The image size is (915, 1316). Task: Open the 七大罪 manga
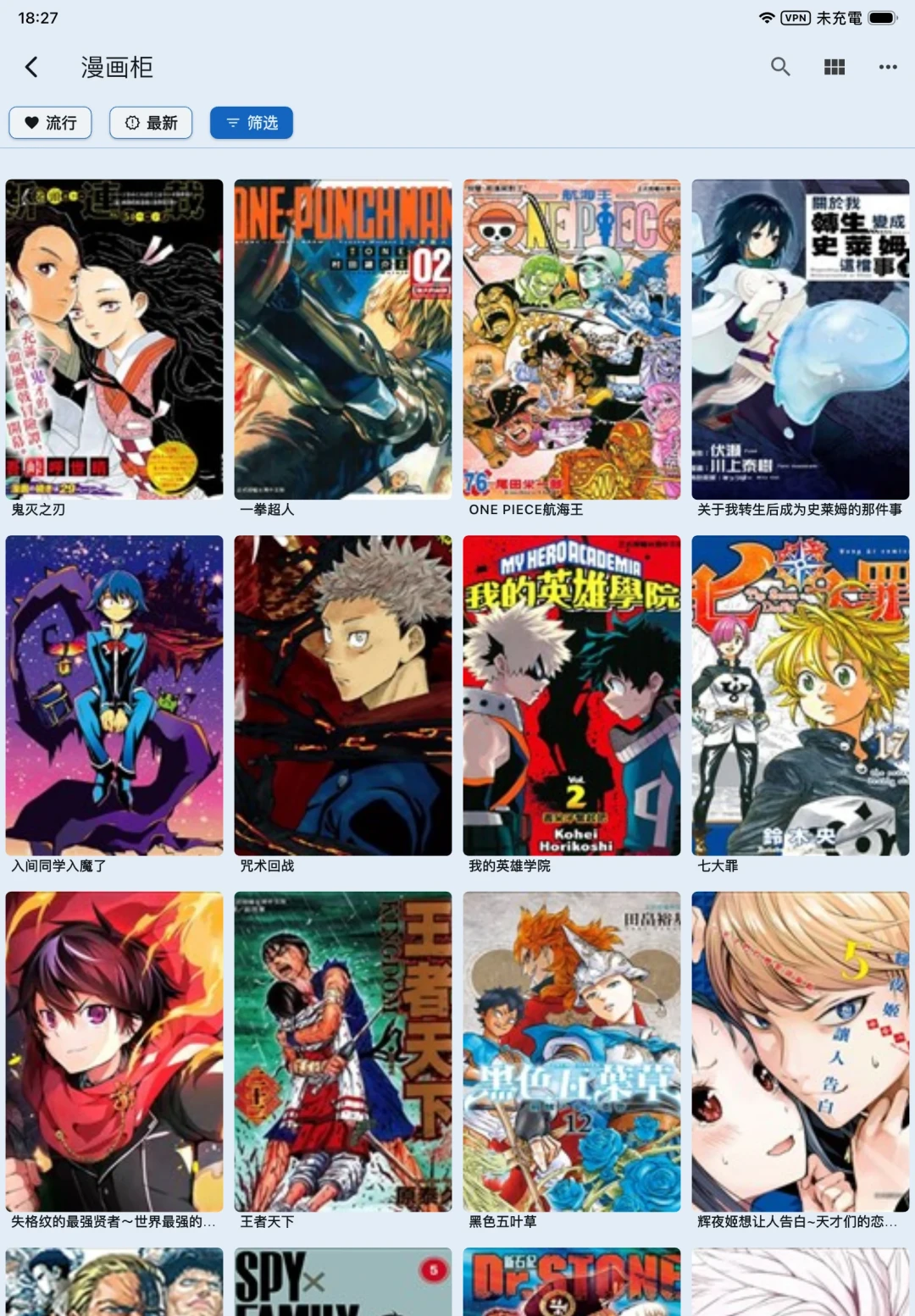[x=801, y=694]
